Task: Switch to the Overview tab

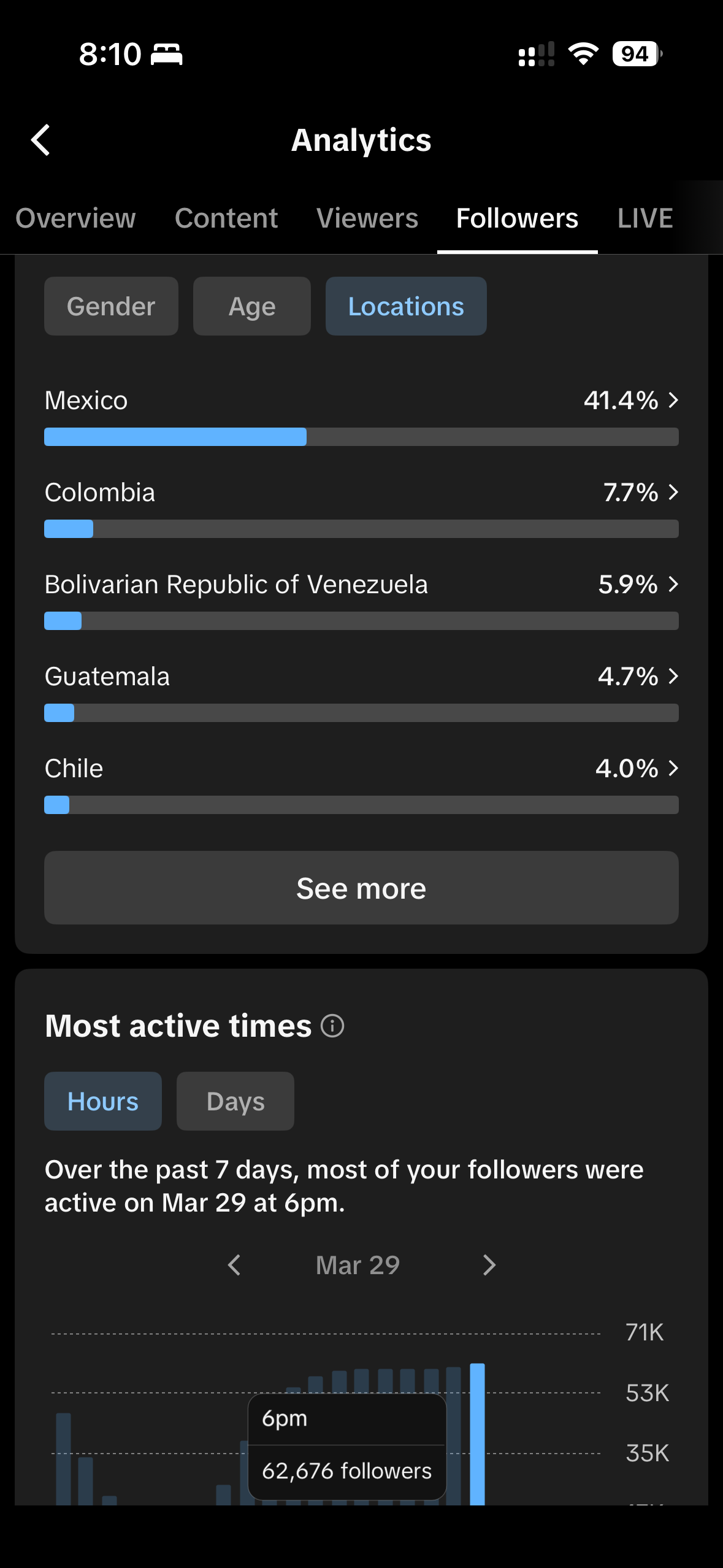Action: click(x=75, y=218)
